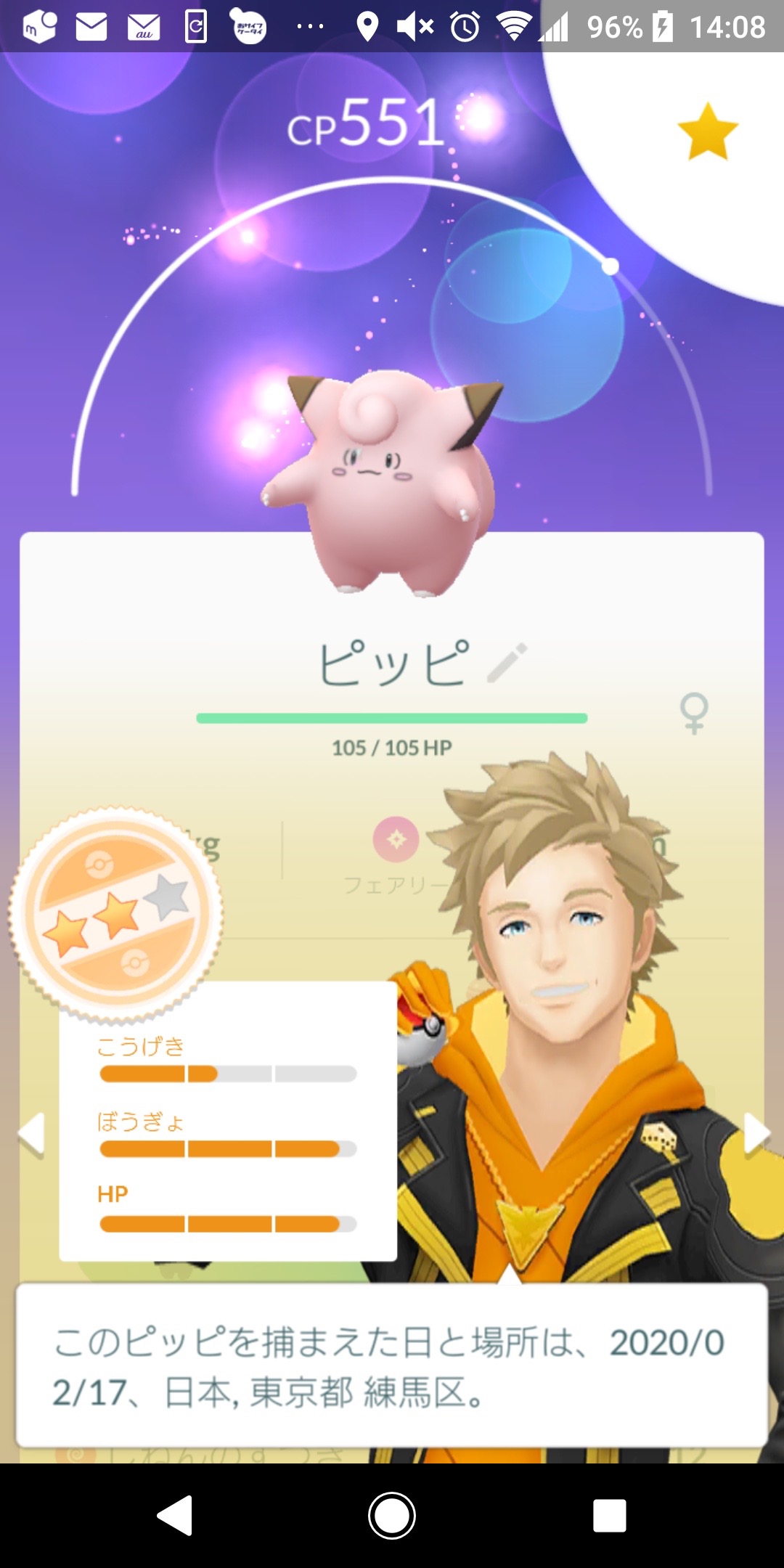
Task: Edit the ピッピ nickname with the pencil
Action: (507, 662)
